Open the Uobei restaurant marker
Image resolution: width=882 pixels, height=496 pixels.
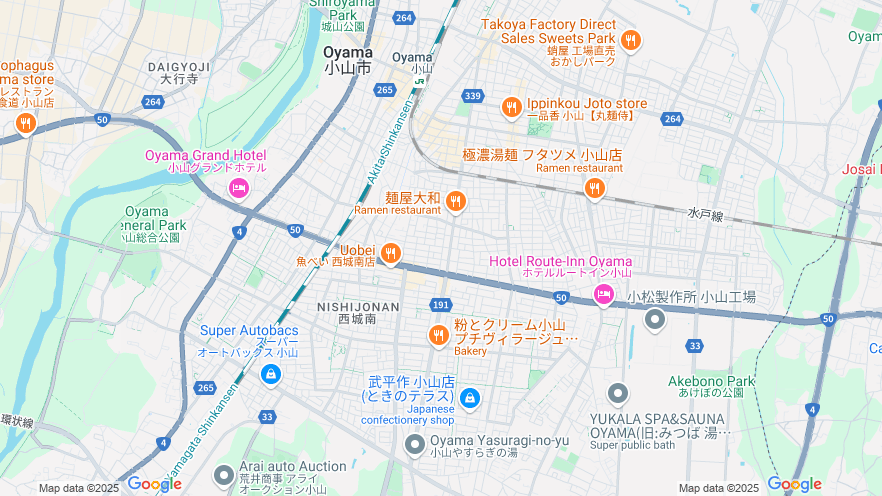tap(391, 253)
